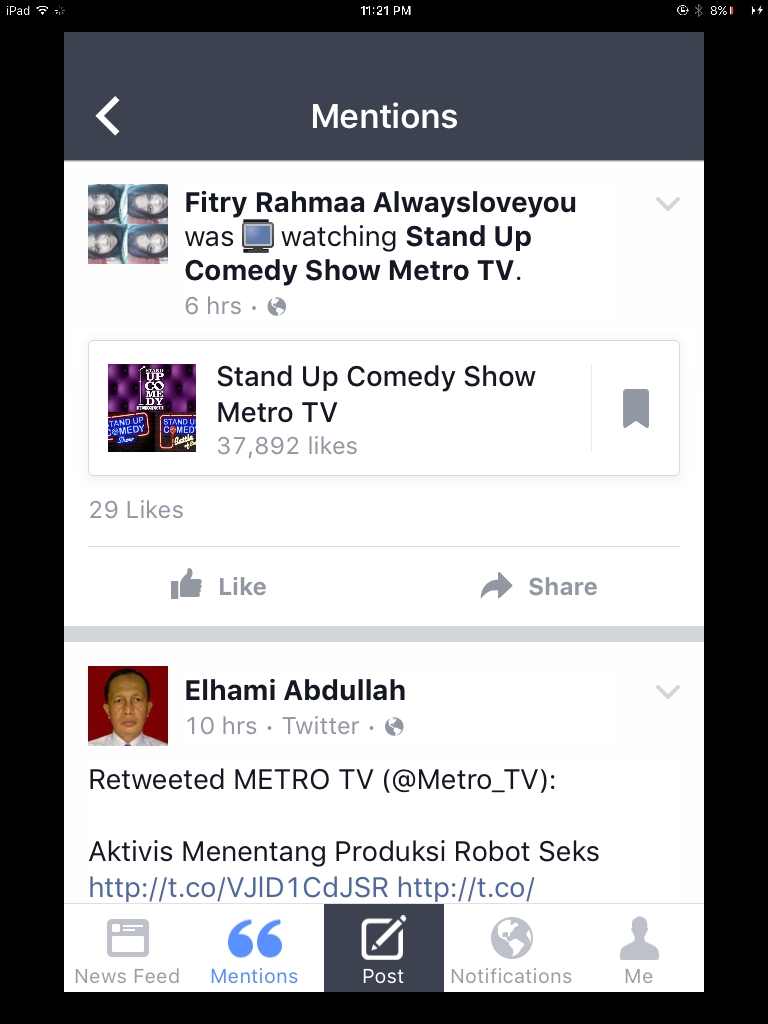The height and width of the screenshot is (1024, 768).
Task: Switch to the Mentions tab
Action: (x=255, y=948)
